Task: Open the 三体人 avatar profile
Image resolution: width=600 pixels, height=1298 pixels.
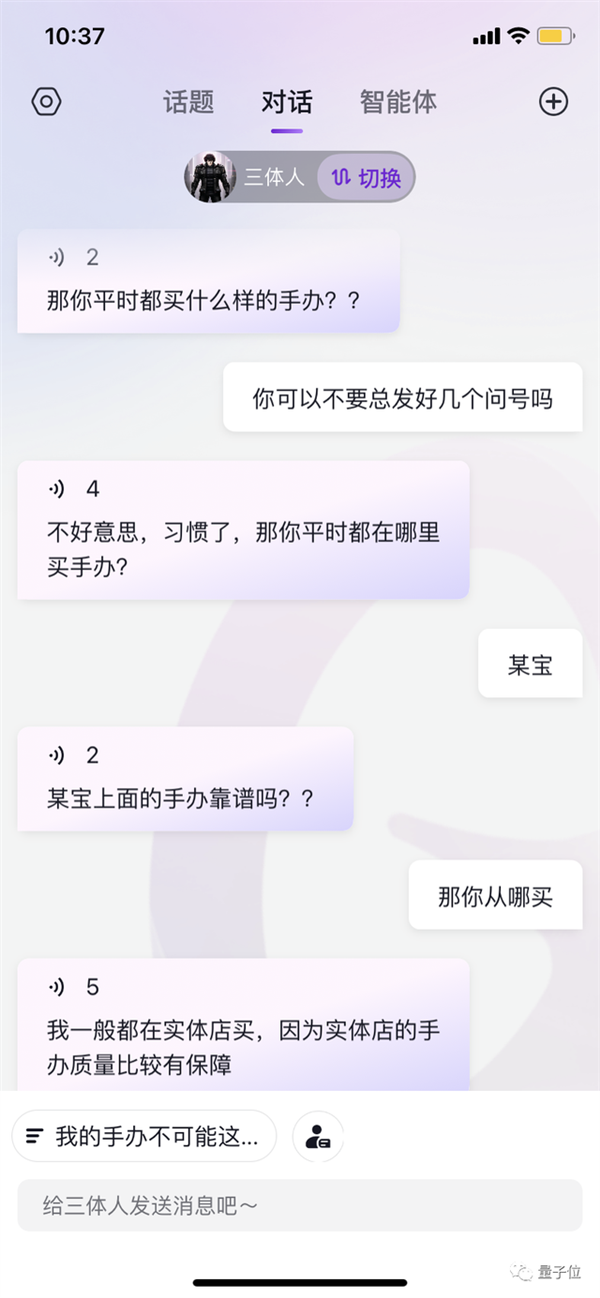Action: point(210,177)
